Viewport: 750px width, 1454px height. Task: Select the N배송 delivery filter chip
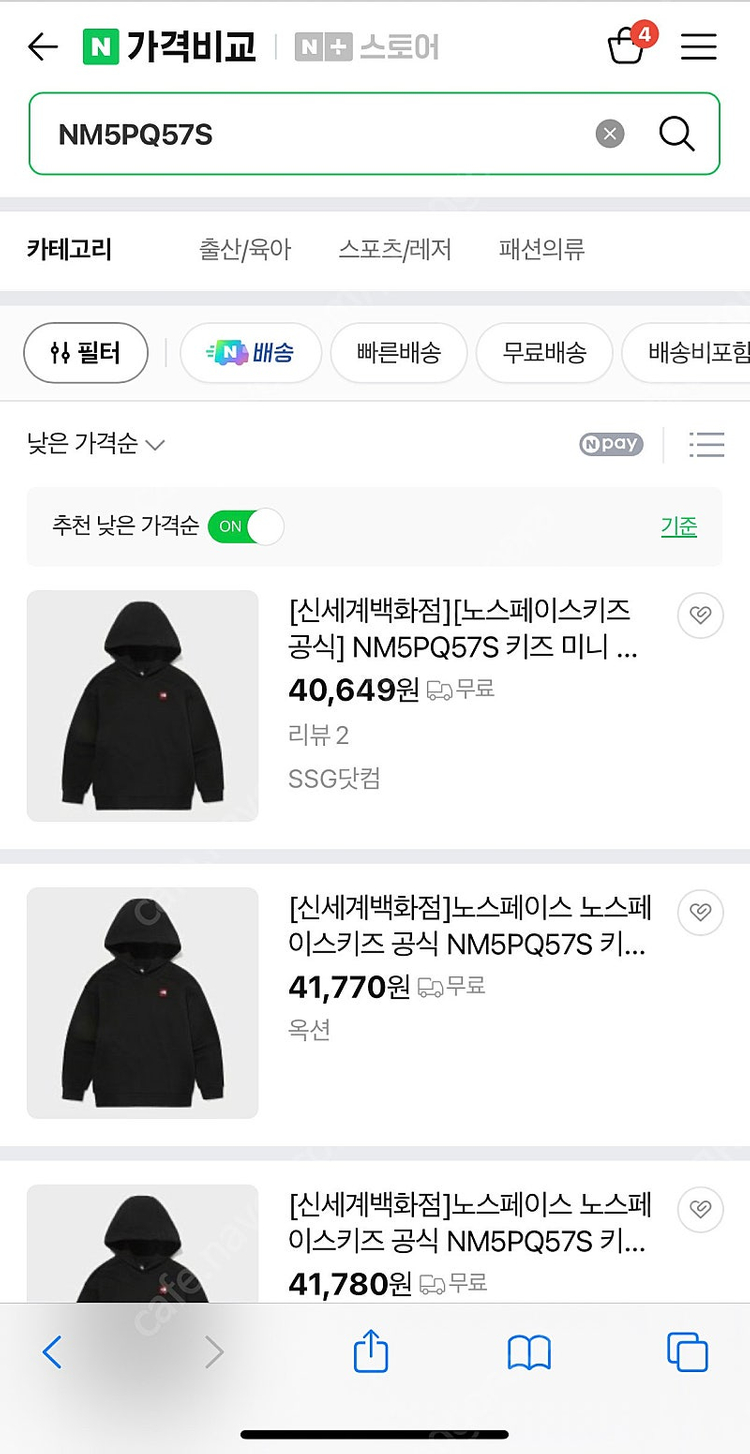[x=250, y=352]
